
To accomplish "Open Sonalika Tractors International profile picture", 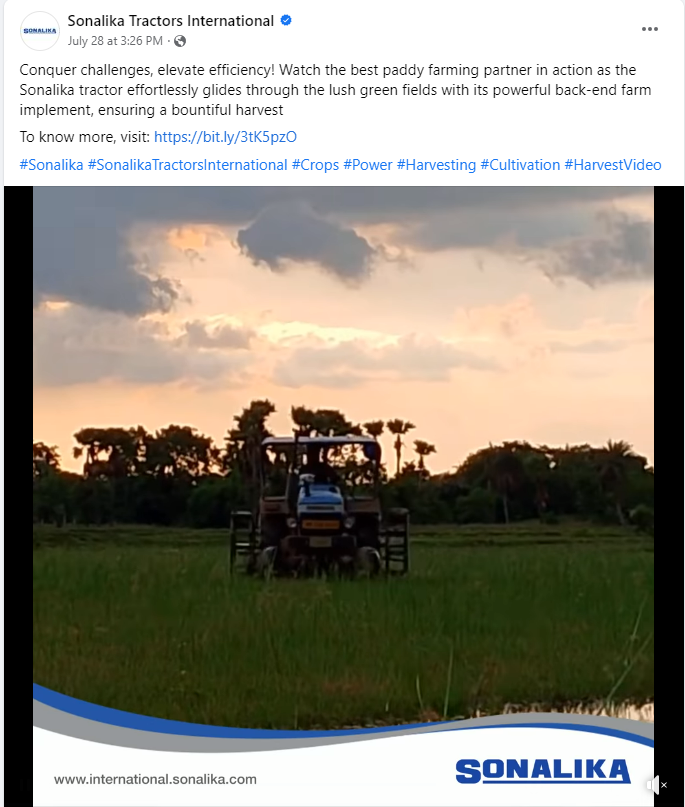I will click(40, 31).
